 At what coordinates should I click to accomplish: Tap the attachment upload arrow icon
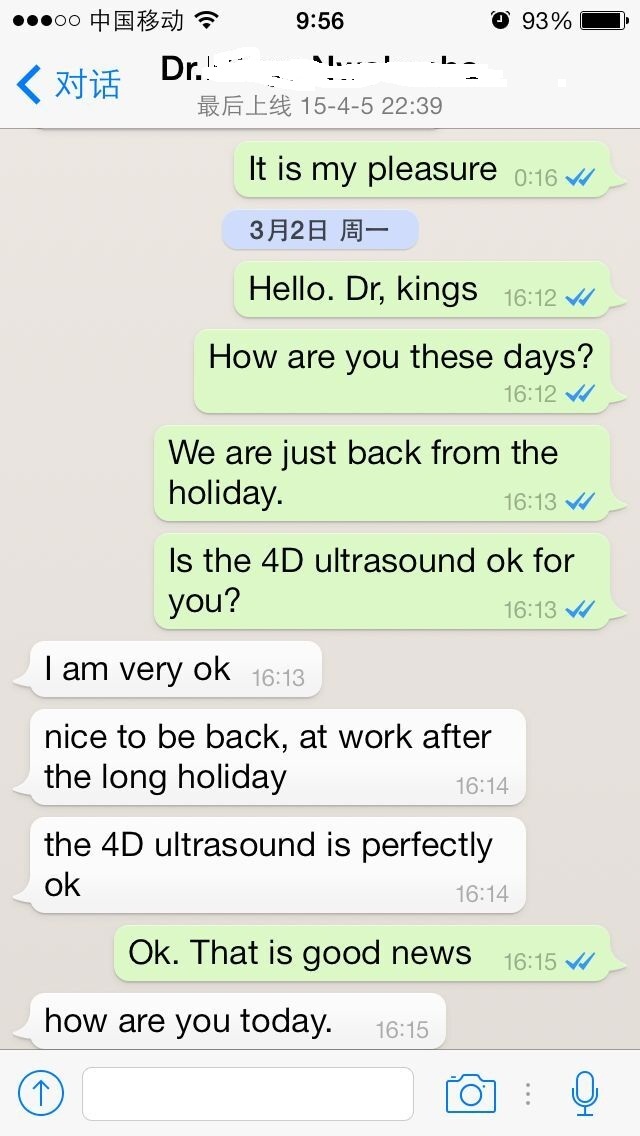pos(41,1093)
